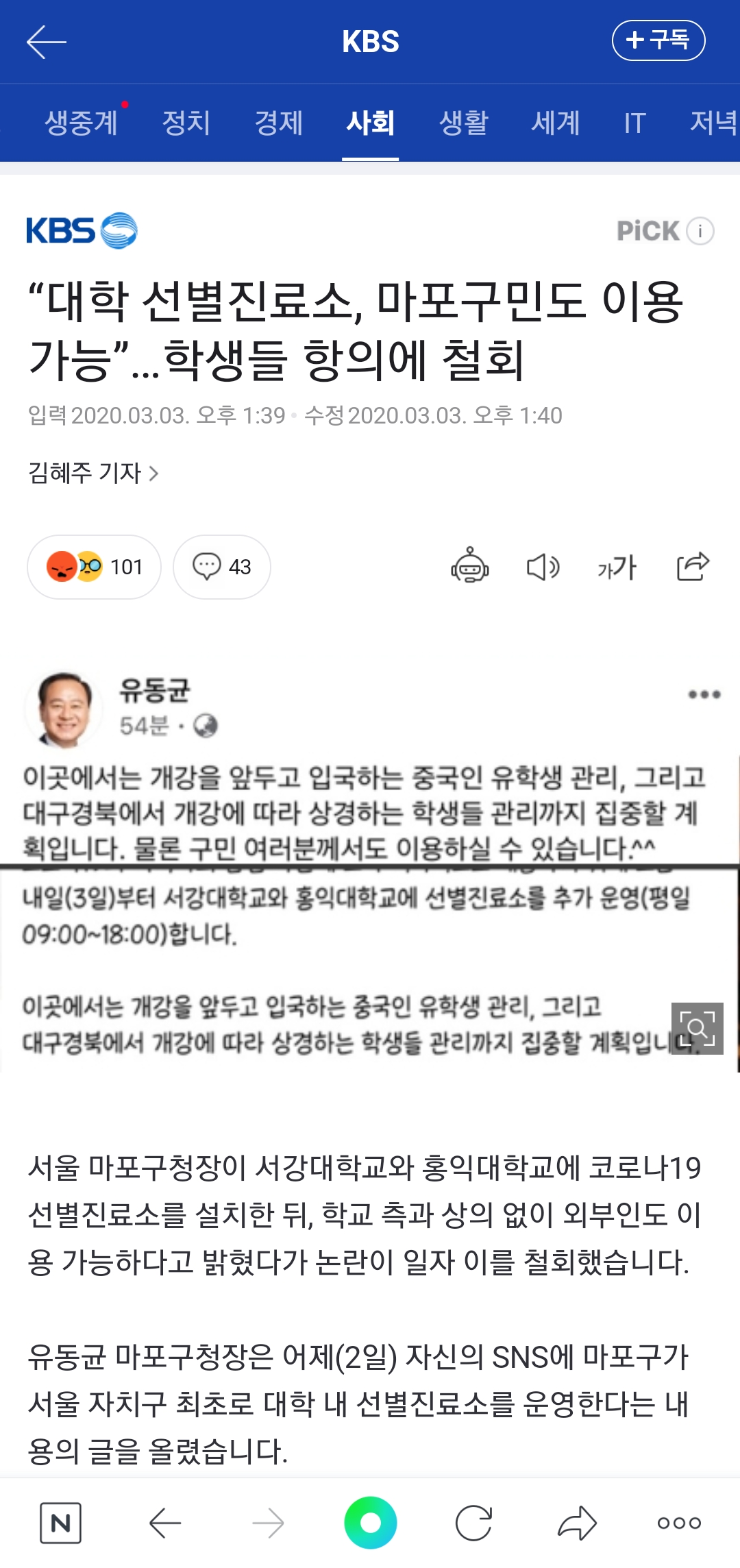Open the 경제 tab
Image resolution: width=740 pixels, height=1568 pixels.
(278, 123)
